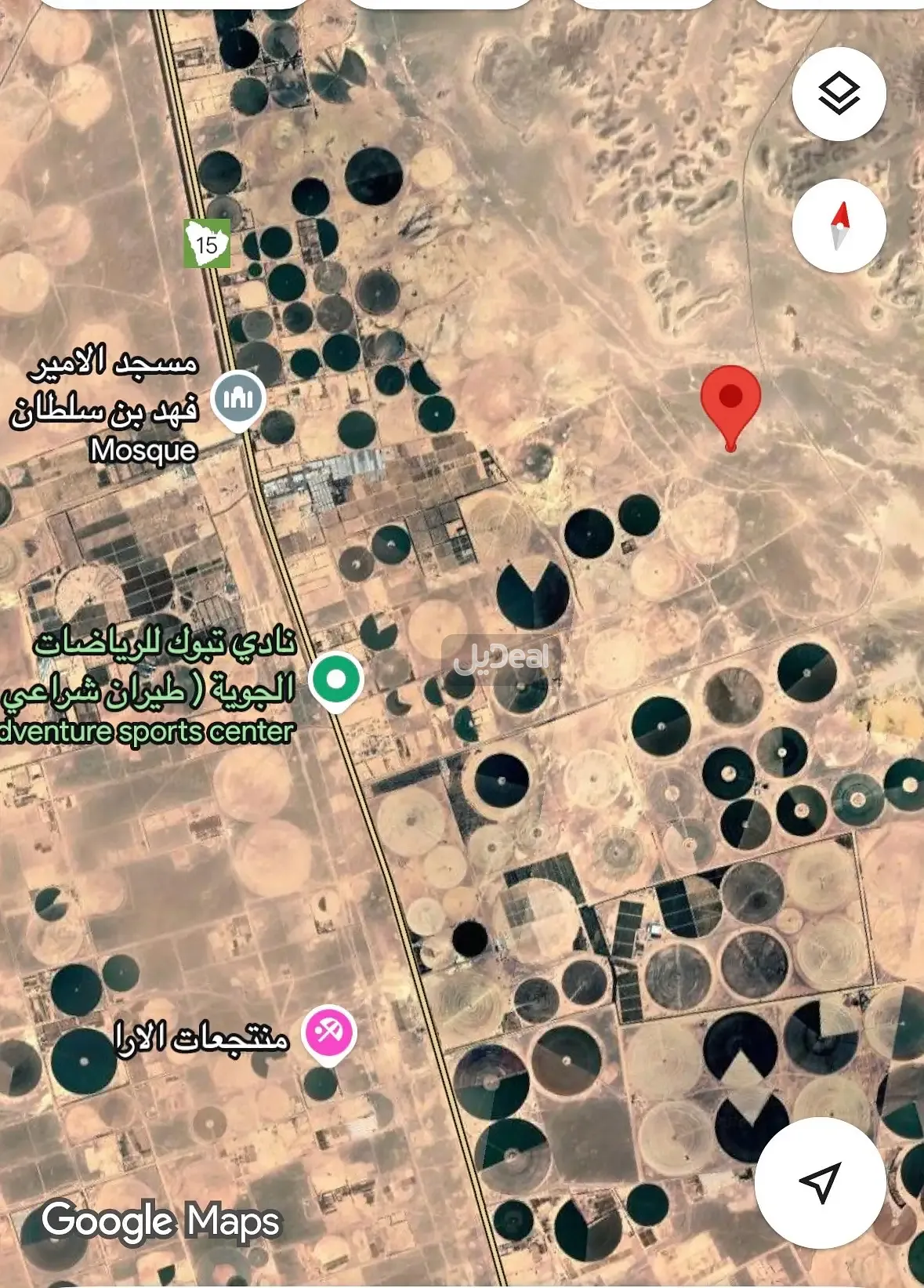Open the adventure sports center marker
Screen dimensions: 924x1288
(335, 680)
